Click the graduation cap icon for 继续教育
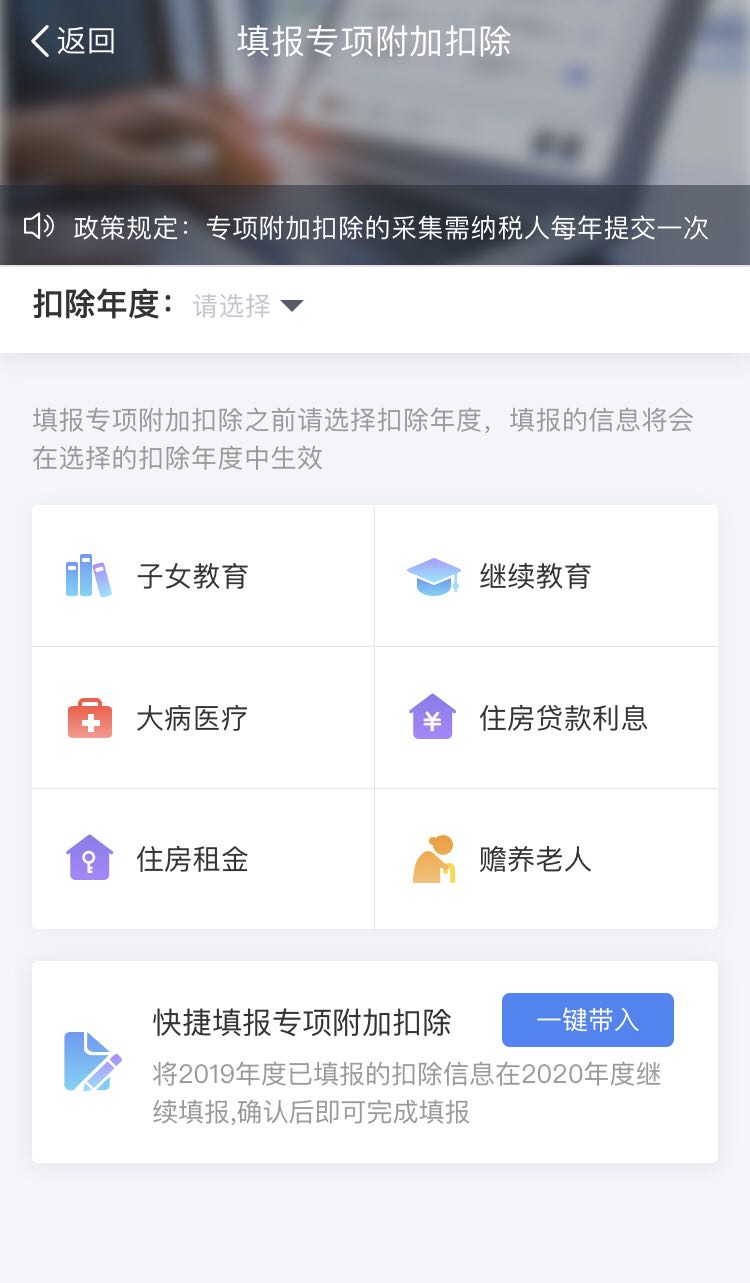 pyautogui.click(x=432, y=576)
